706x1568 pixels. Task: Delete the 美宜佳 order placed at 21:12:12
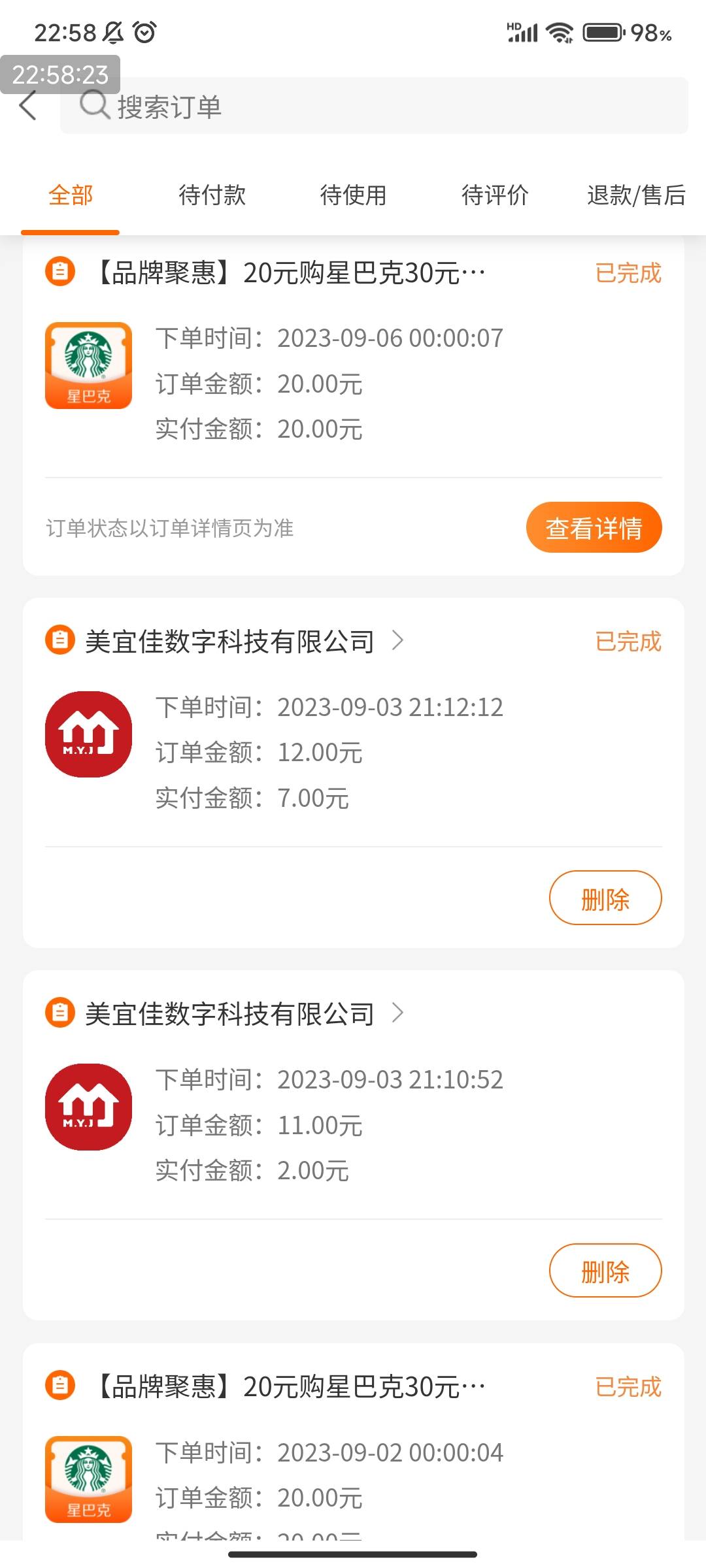tap(605, 898)
